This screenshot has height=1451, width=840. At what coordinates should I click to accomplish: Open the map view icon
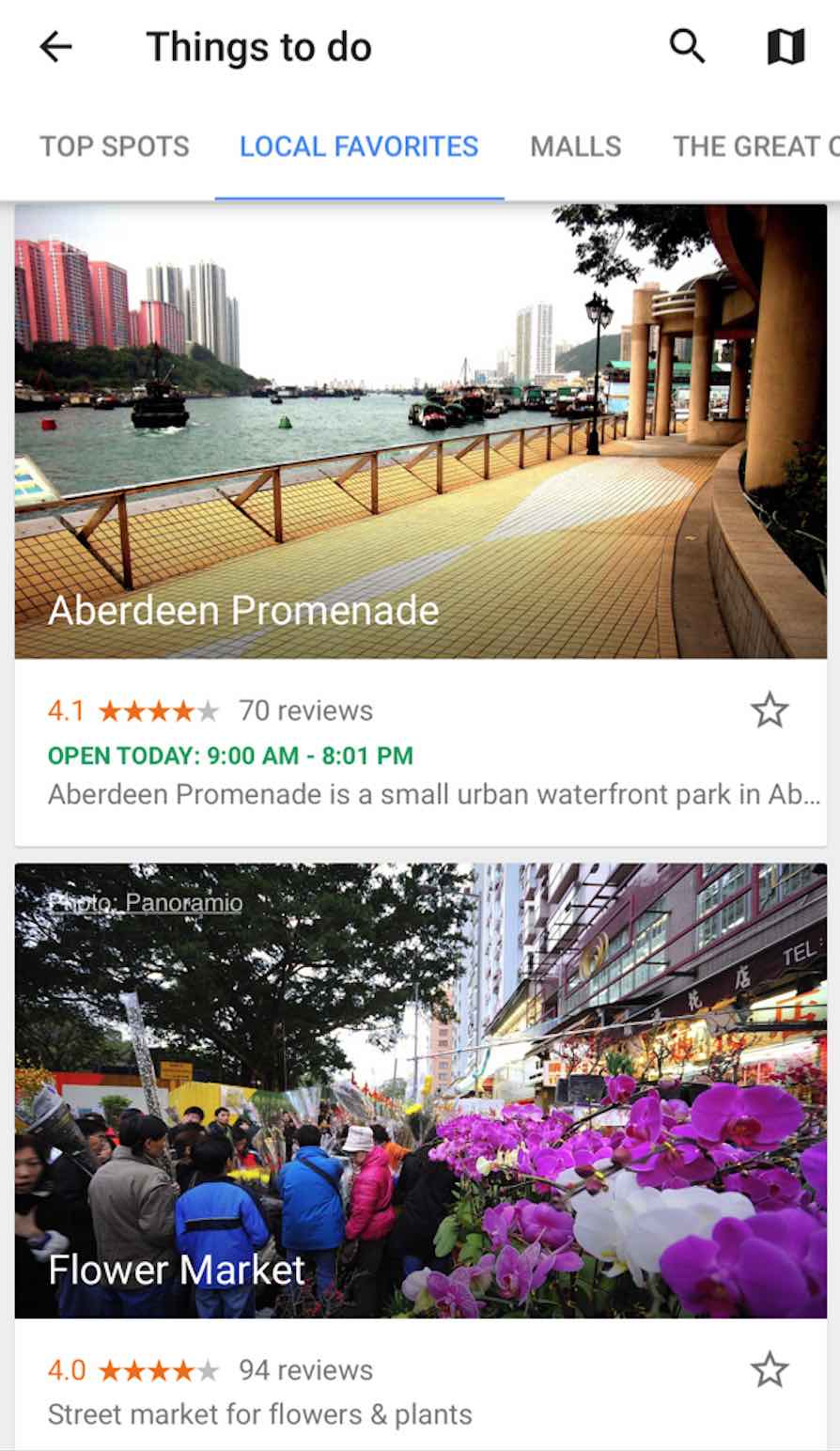[x=786, y=46]
